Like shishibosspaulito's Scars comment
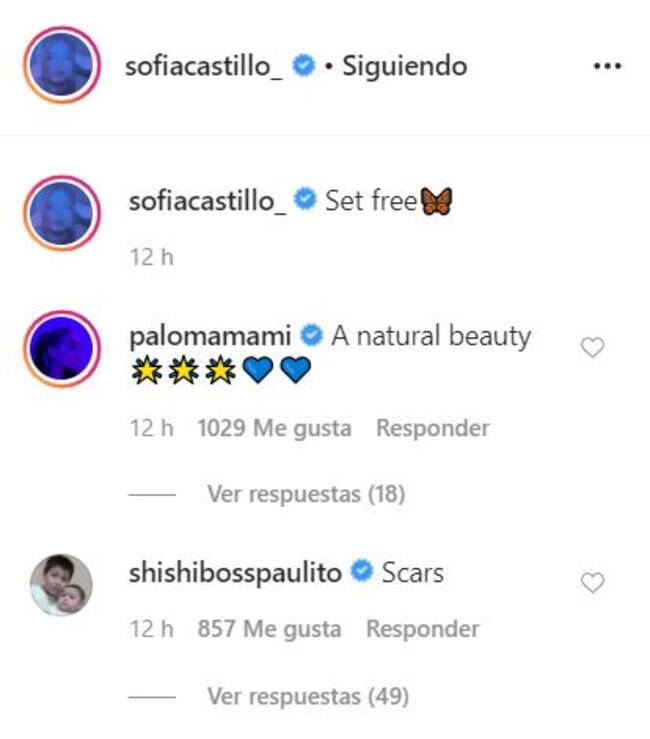This screenshot has width=650, height=739. [x=593, y=583]
